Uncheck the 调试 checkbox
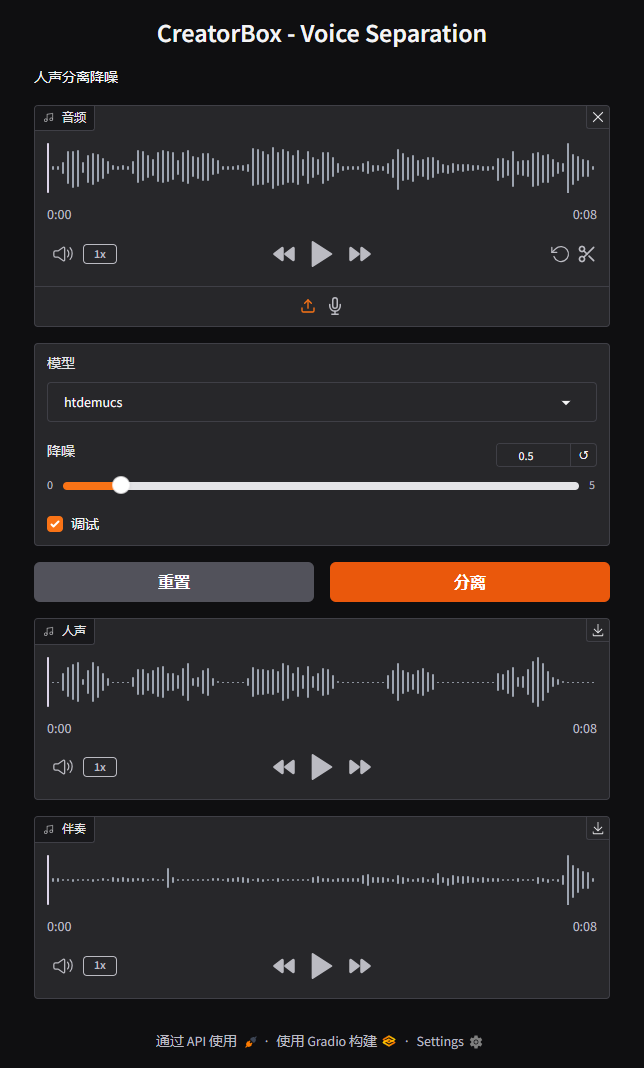 [55, 524]
